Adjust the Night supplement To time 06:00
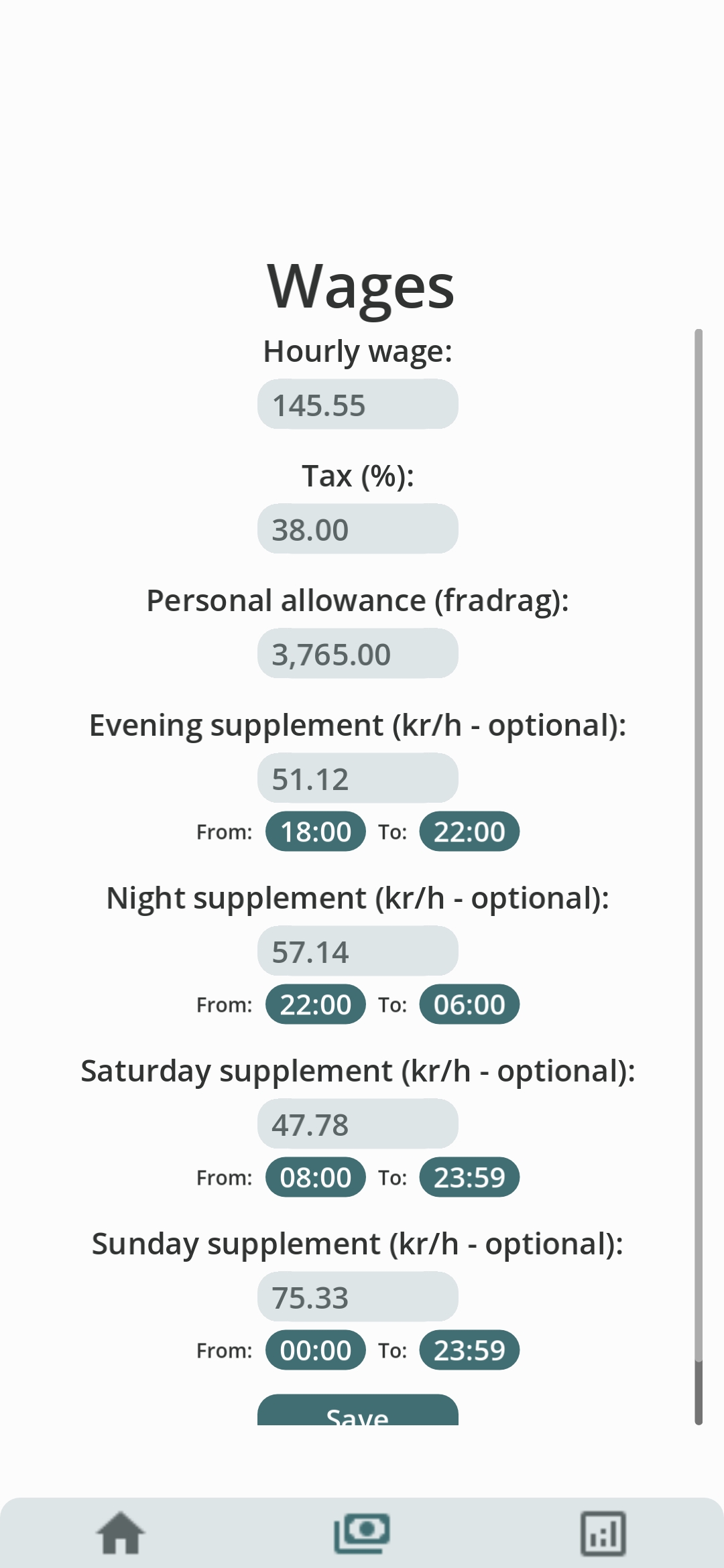This screenshot has height=1568, width=724. click(x=469, y=1004)
